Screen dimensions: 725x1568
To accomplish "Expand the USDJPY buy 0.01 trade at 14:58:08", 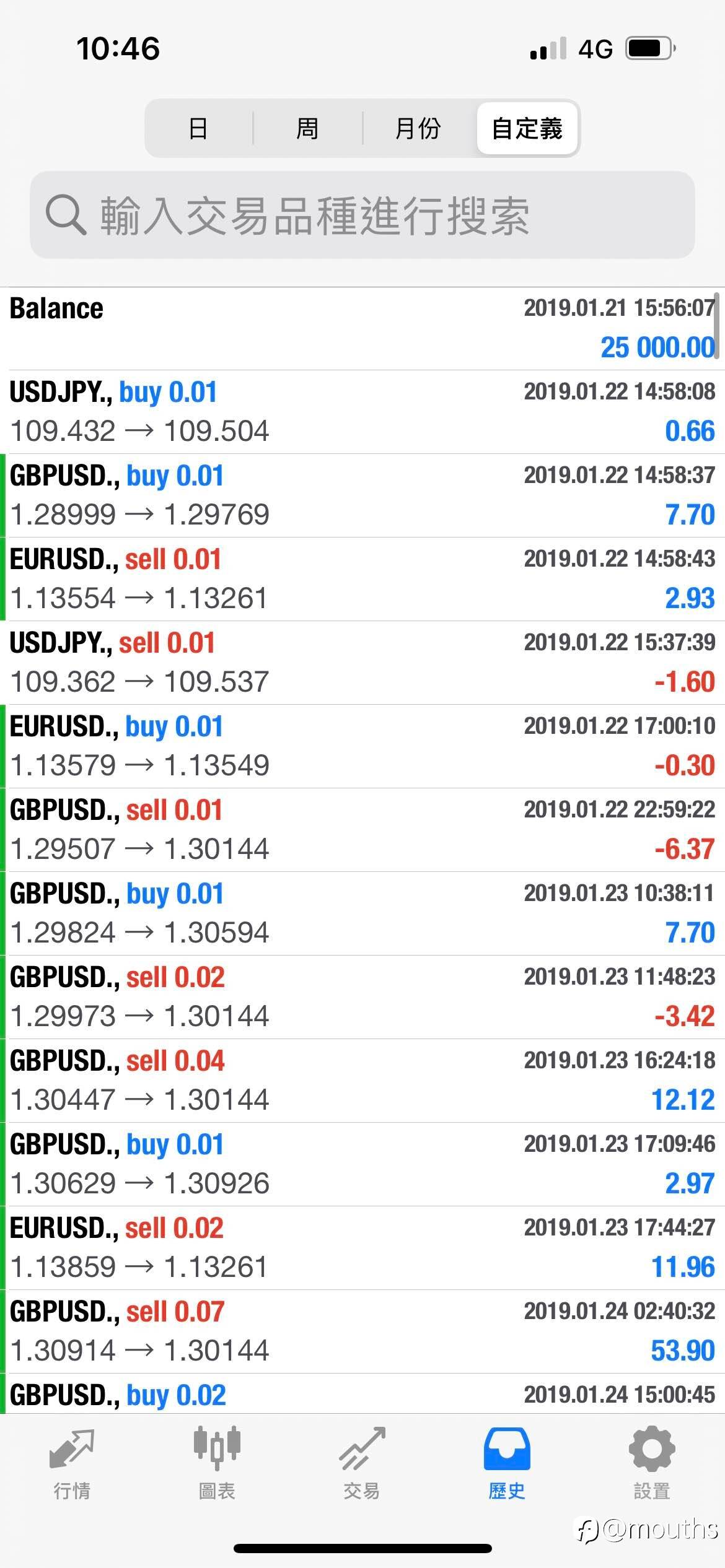I will click(x=362, y=412).
